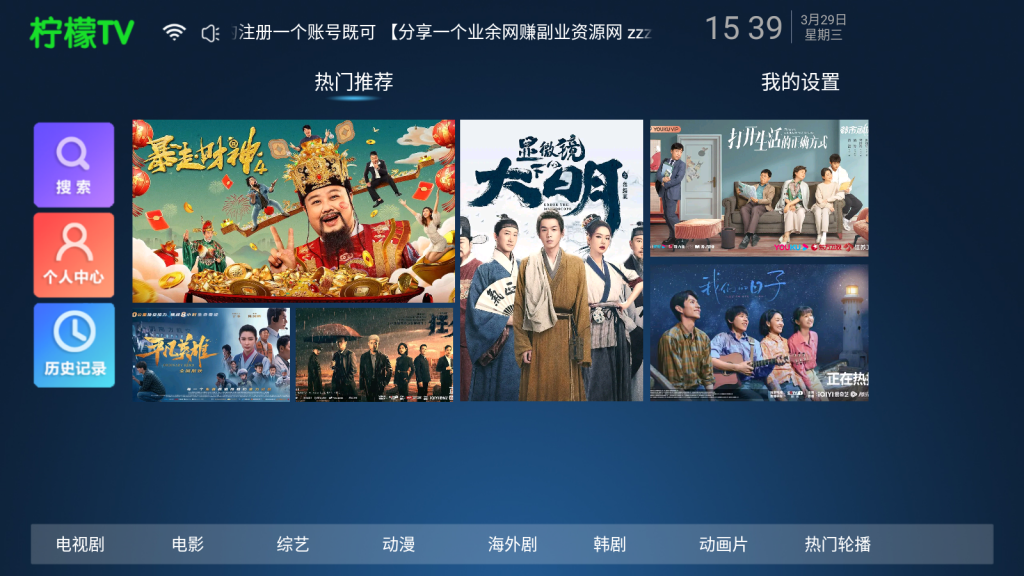Select the 热门轮播 category
Image resolution: width=1024 pixels, height=576 pixels.
pyautogui.click(x=837, y=544)
